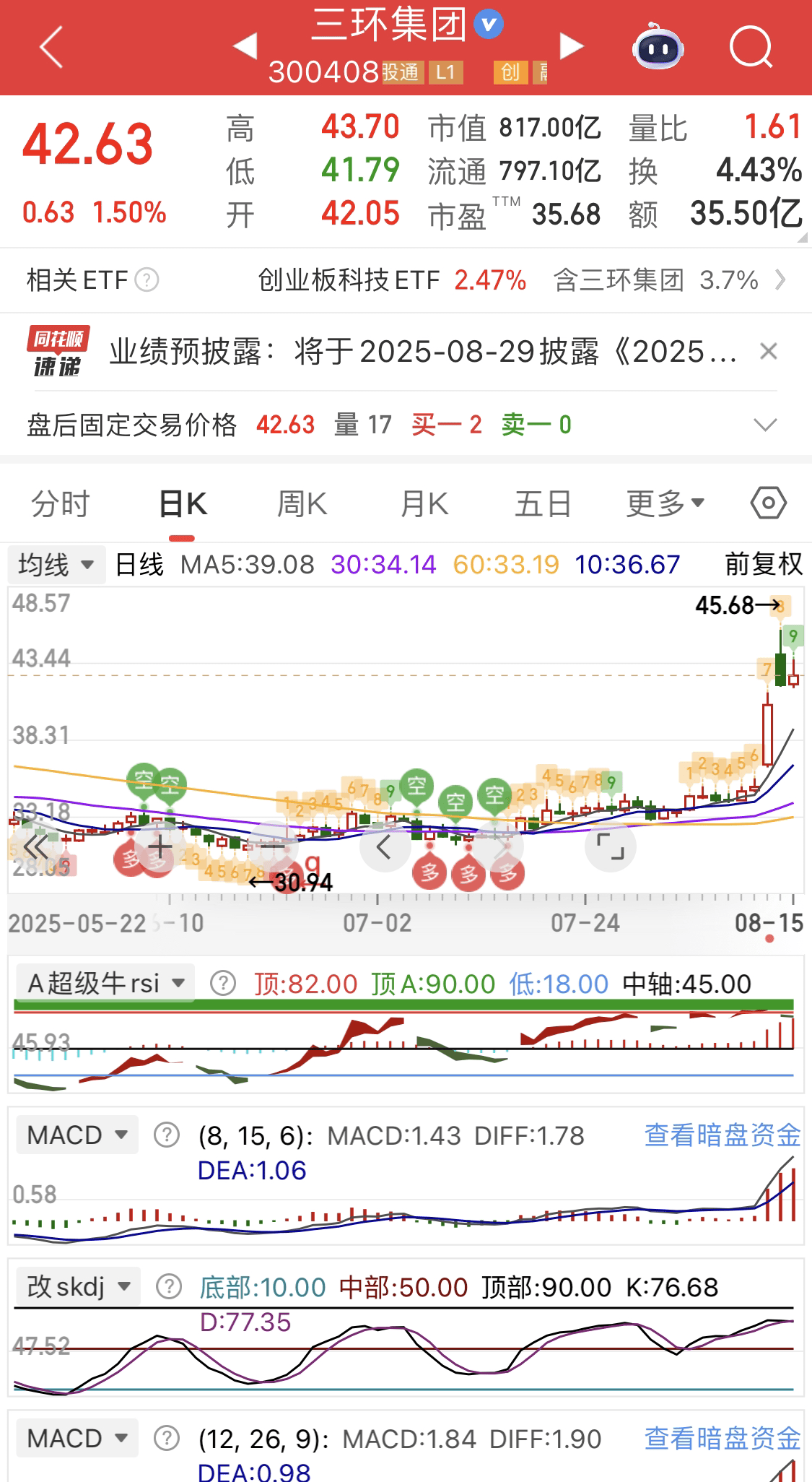Switch to the 月K tab
Image resolution: width=812 pixels, height=1482 pixels.
(x=424, y=503)
